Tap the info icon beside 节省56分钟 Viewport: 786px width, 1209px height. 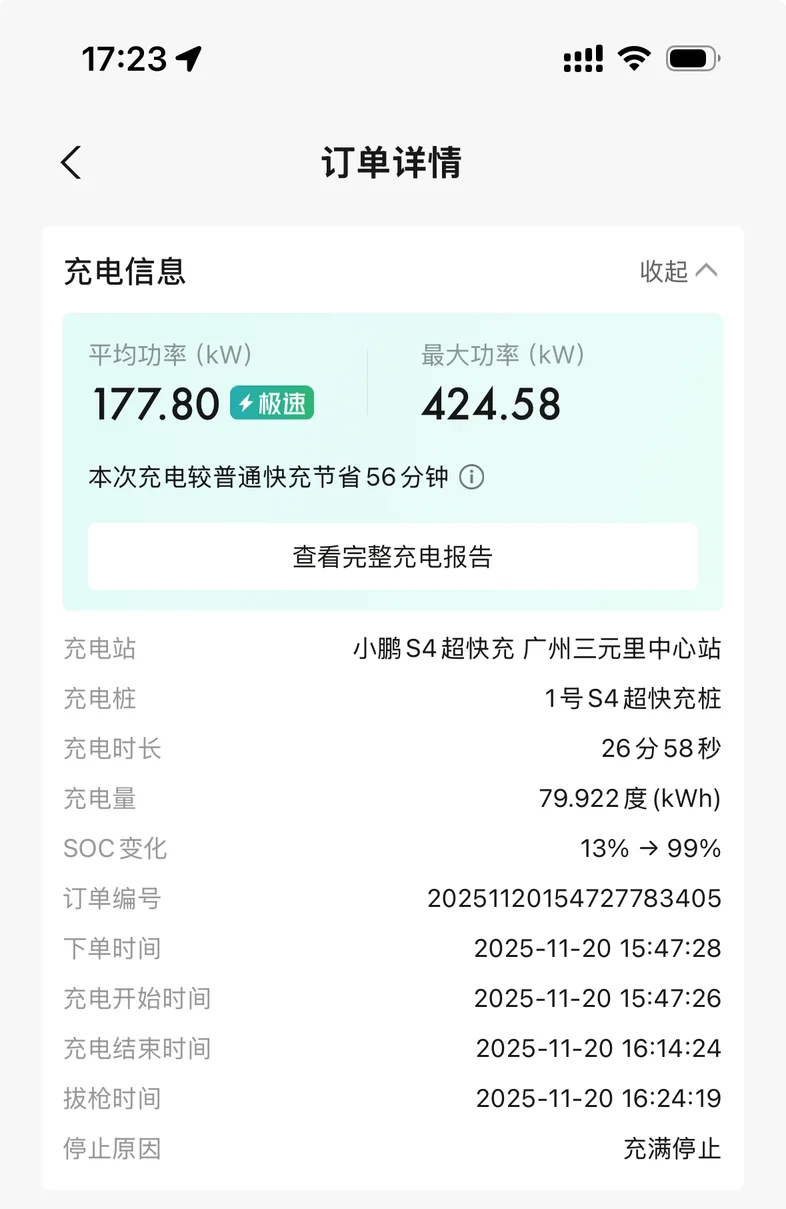point(471,477)
